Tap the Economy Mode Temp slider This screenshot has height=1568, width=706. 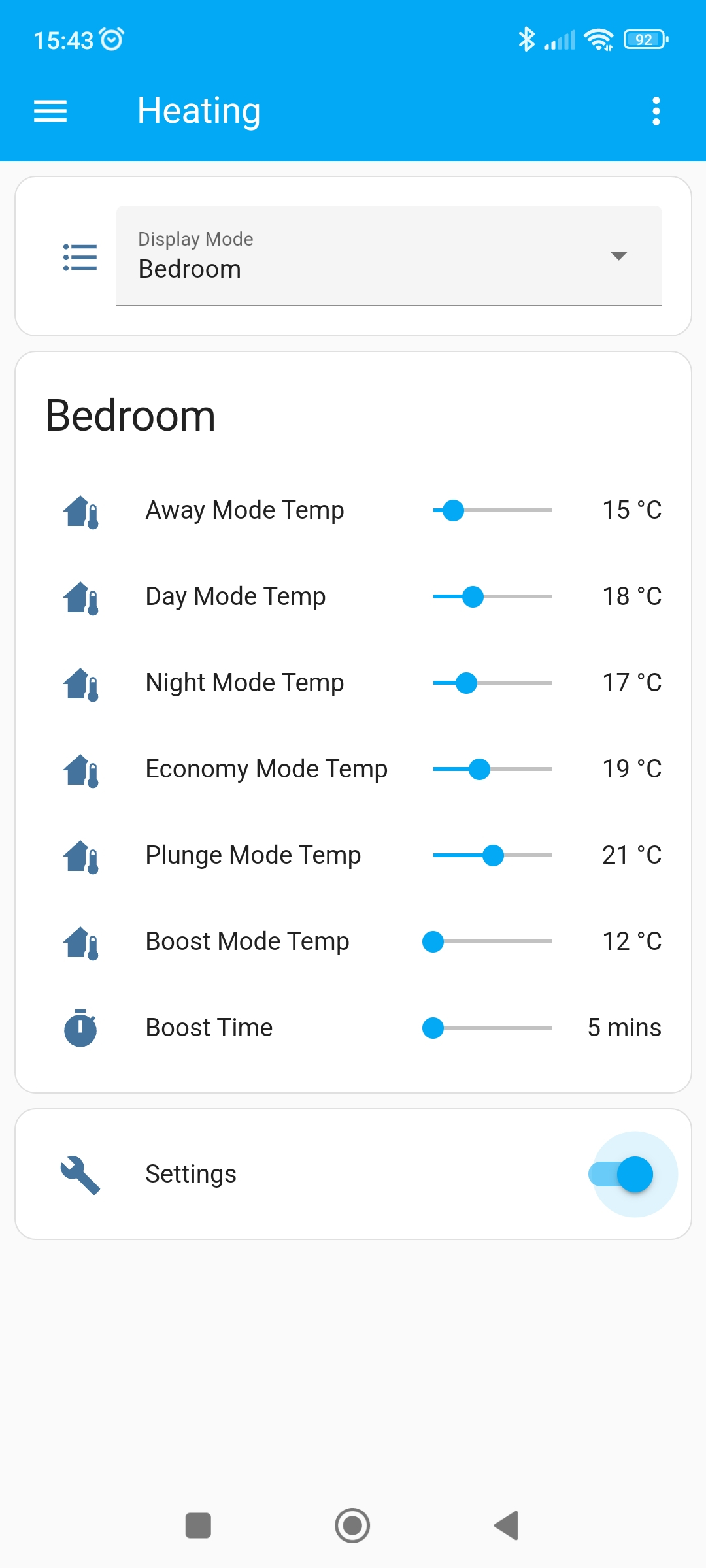(x=493, y=769)
